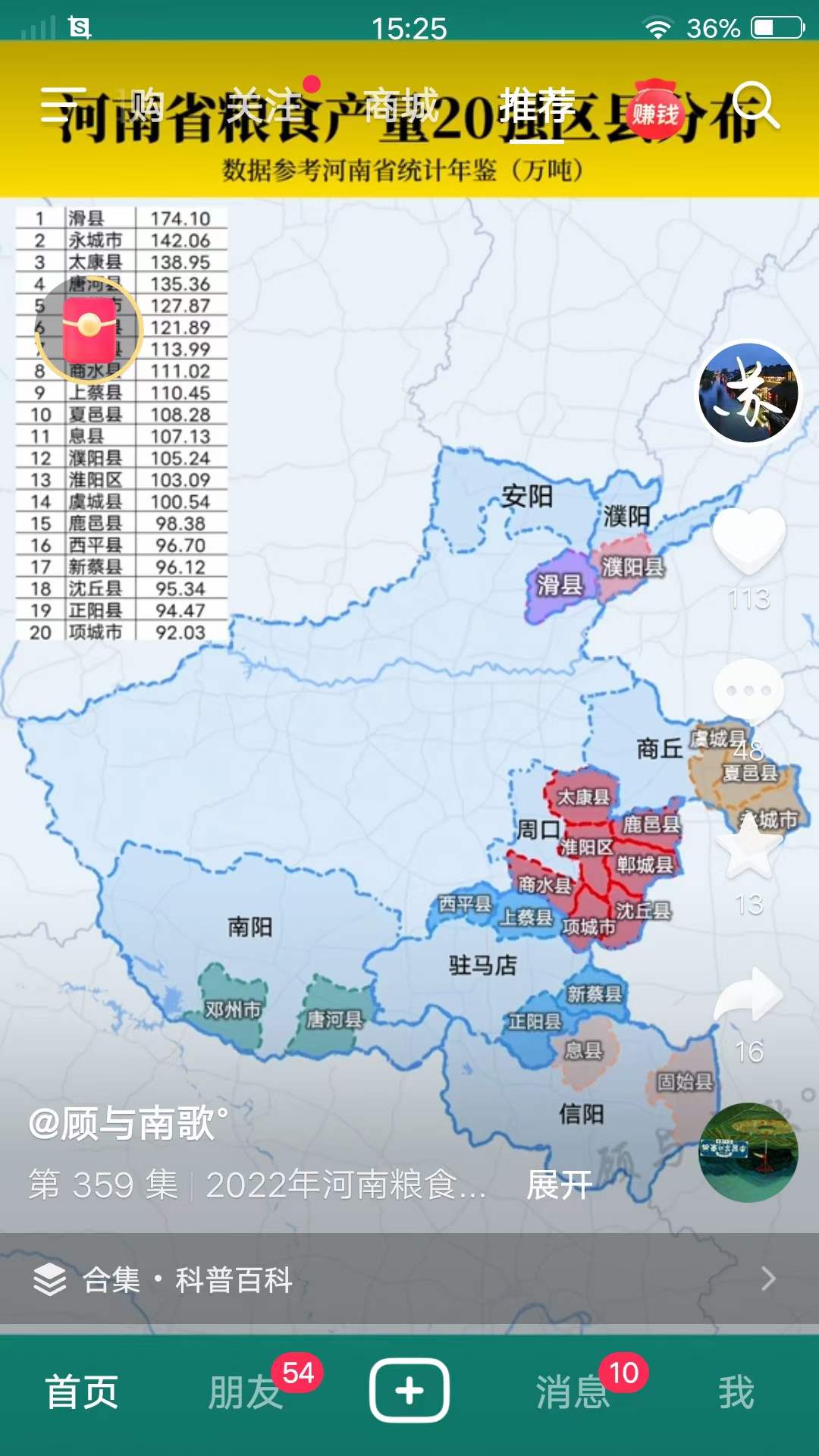Share this video
The image size is (819, 1456).
tap(748, 995)
